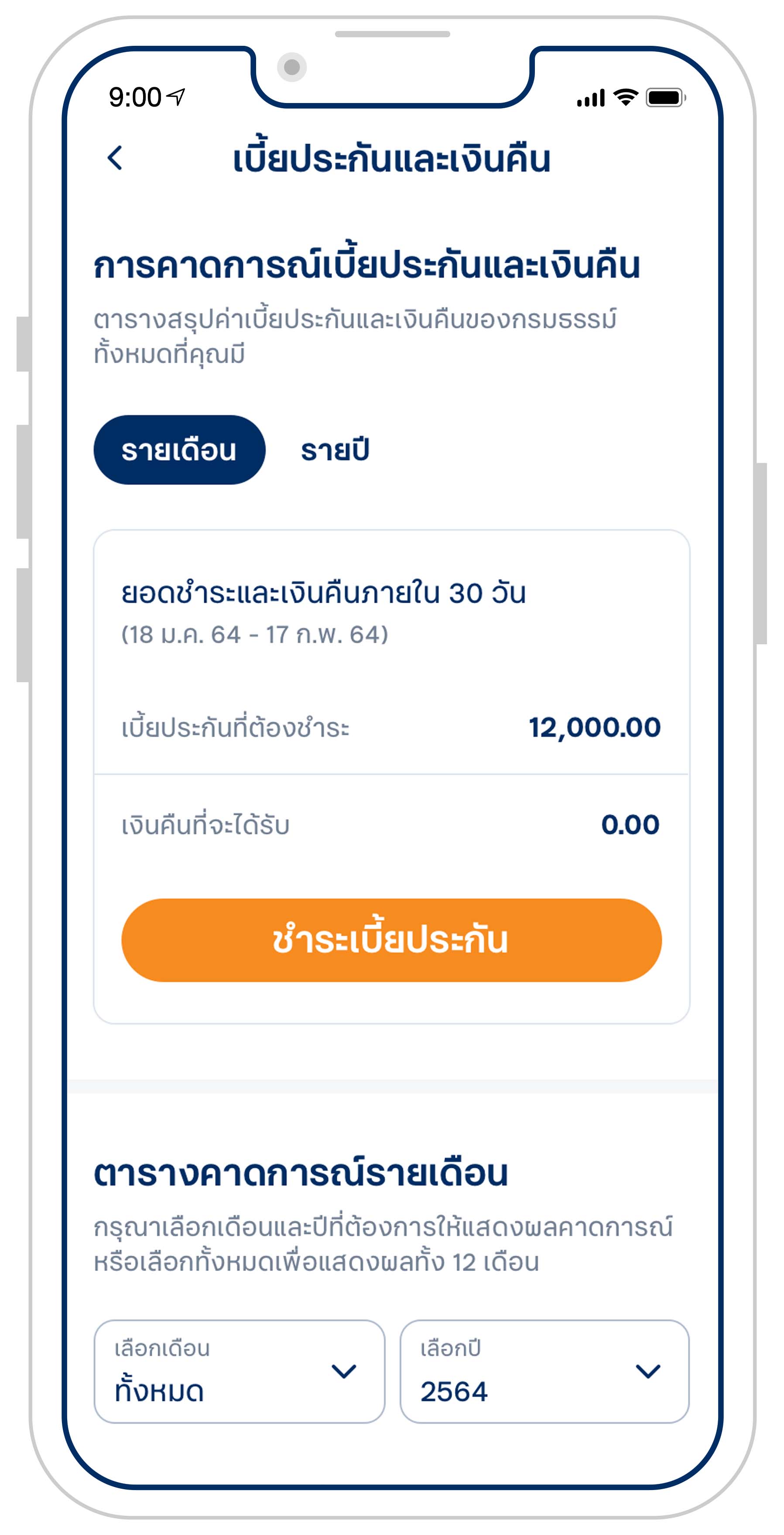Go back using the back arrow
This screenshot has height=1535, width=784.
click(x=115, y=158)
